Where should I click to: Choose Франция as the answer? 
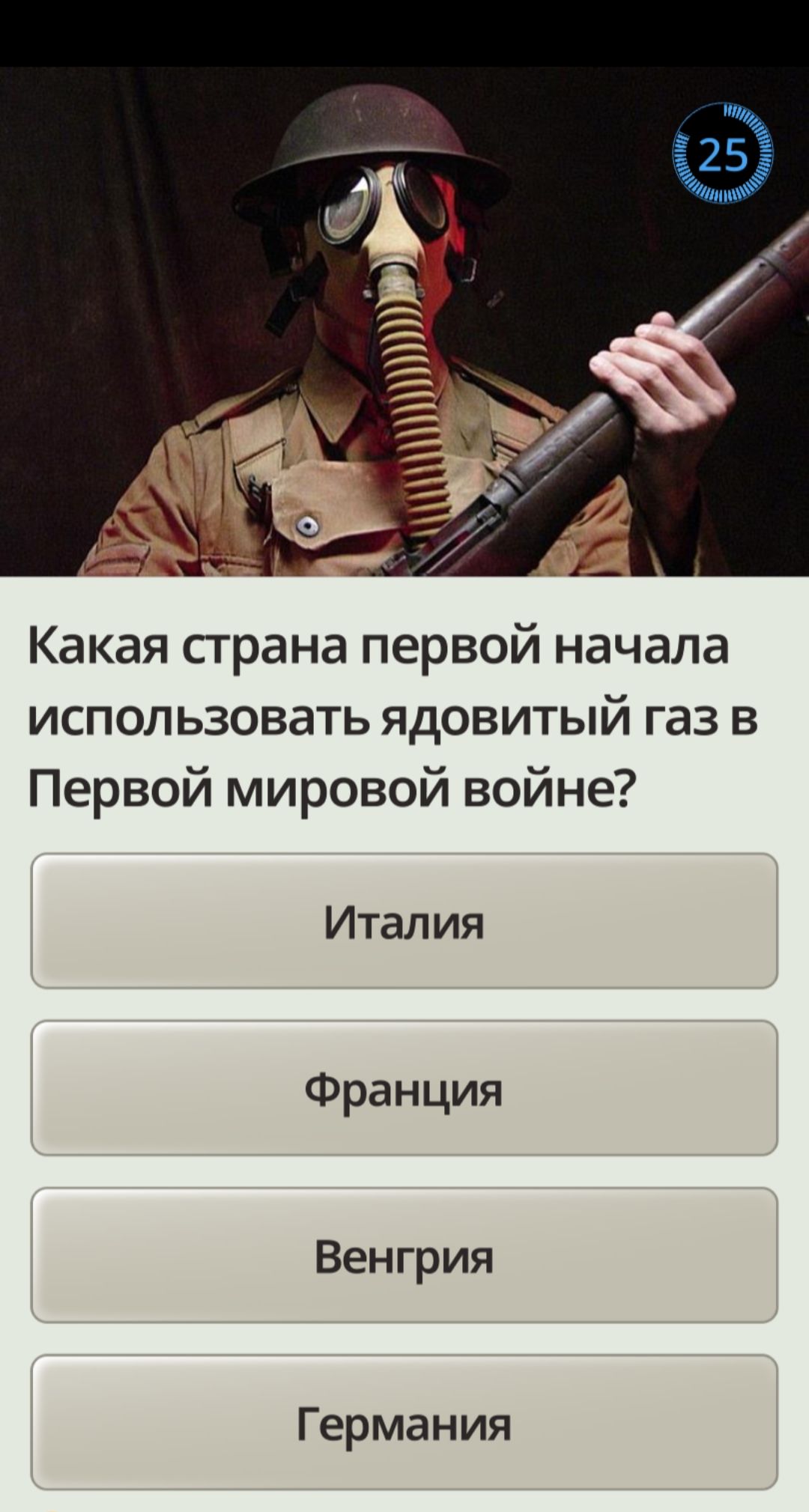[404, 1088]
